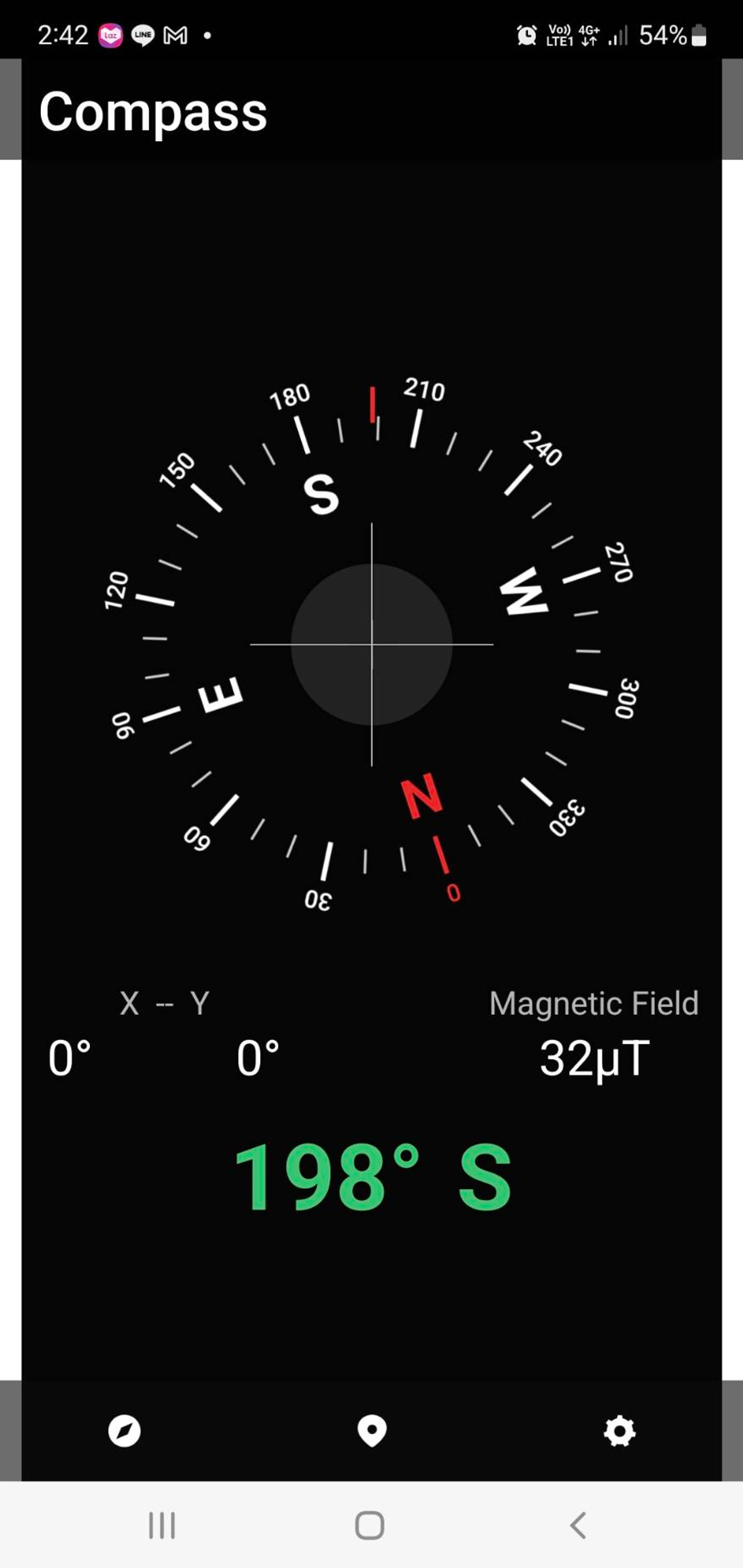Image resolution: width=743 pixels, height=1568 pixels.
Task: Open the recent apps overview
Action: [162, 1525]
